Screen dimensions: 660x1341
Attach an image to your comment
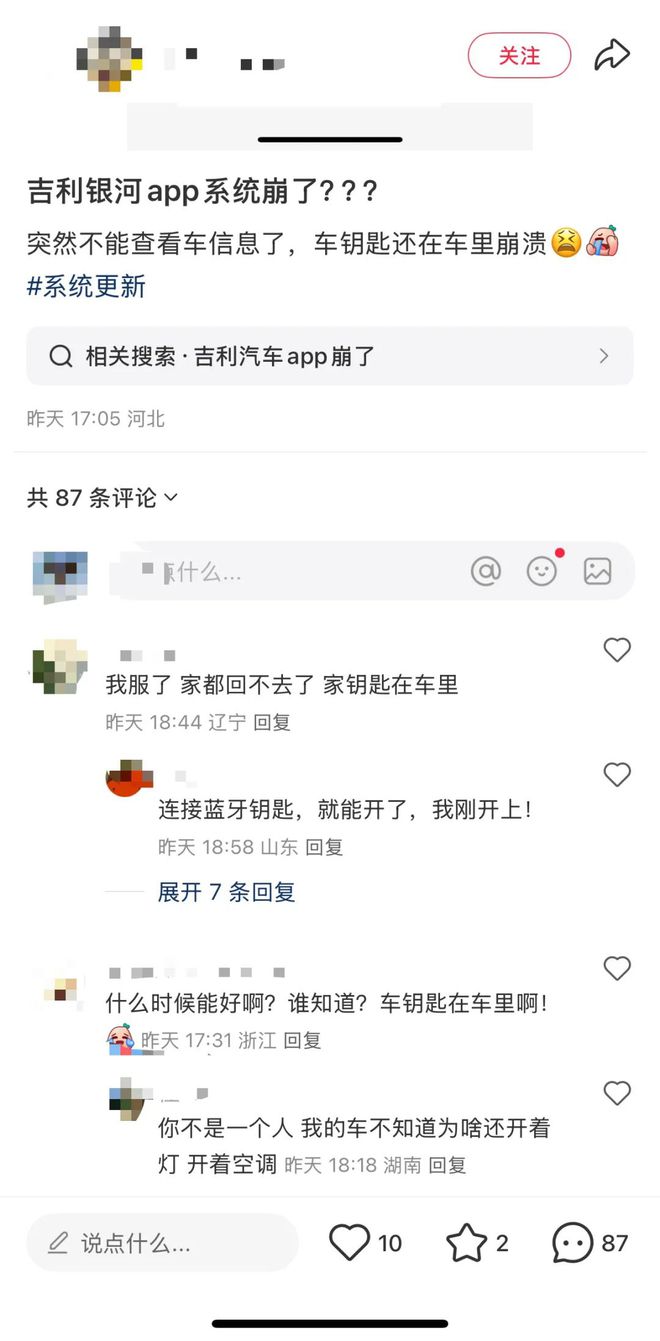[x=598, y=571]
